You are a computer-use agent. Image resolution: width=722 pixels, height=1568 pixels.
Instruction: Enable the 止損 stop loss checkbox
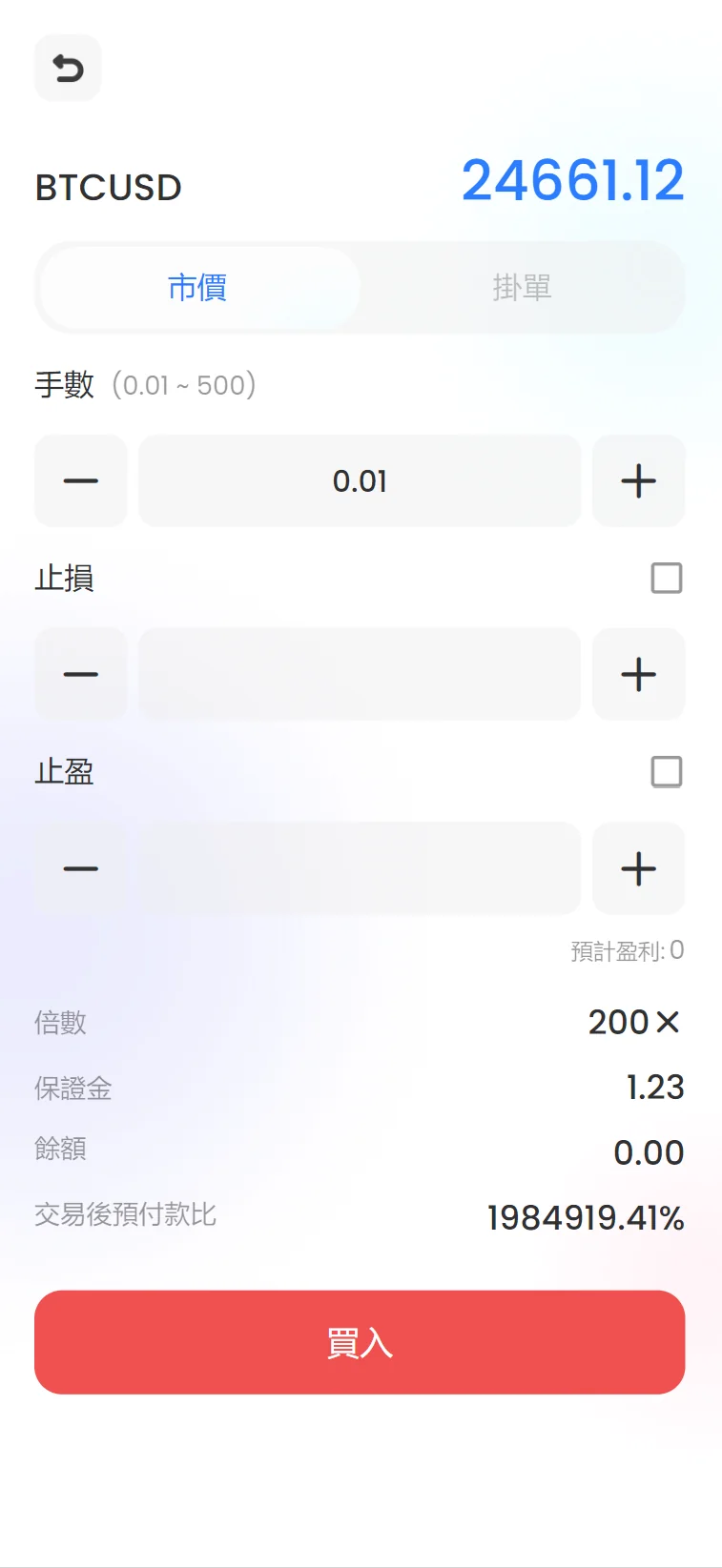click(666, 578)
